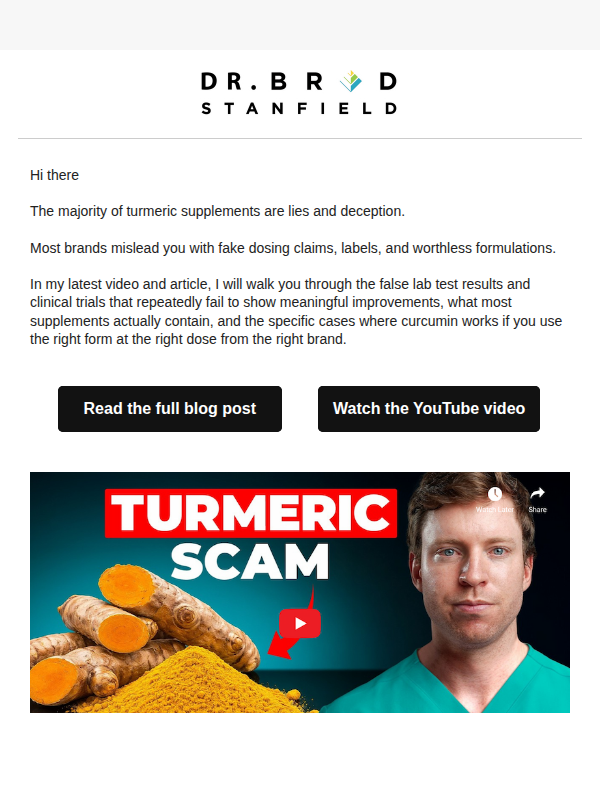
Task: Tap the Read the full blog post button
Action: (x=170, y=409)
